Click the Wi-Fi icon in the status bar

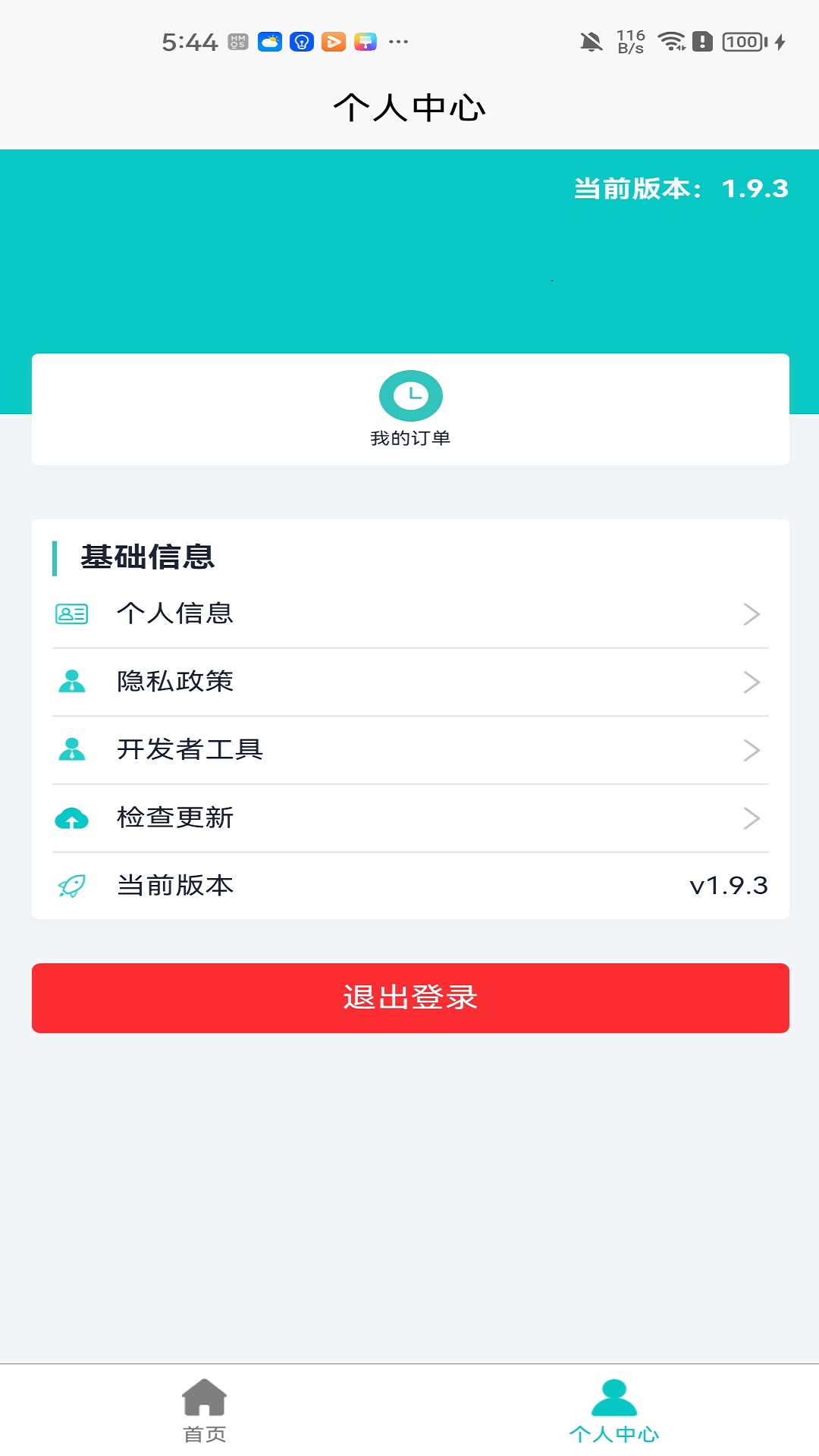pyautogui.click(x=670, y=42)
